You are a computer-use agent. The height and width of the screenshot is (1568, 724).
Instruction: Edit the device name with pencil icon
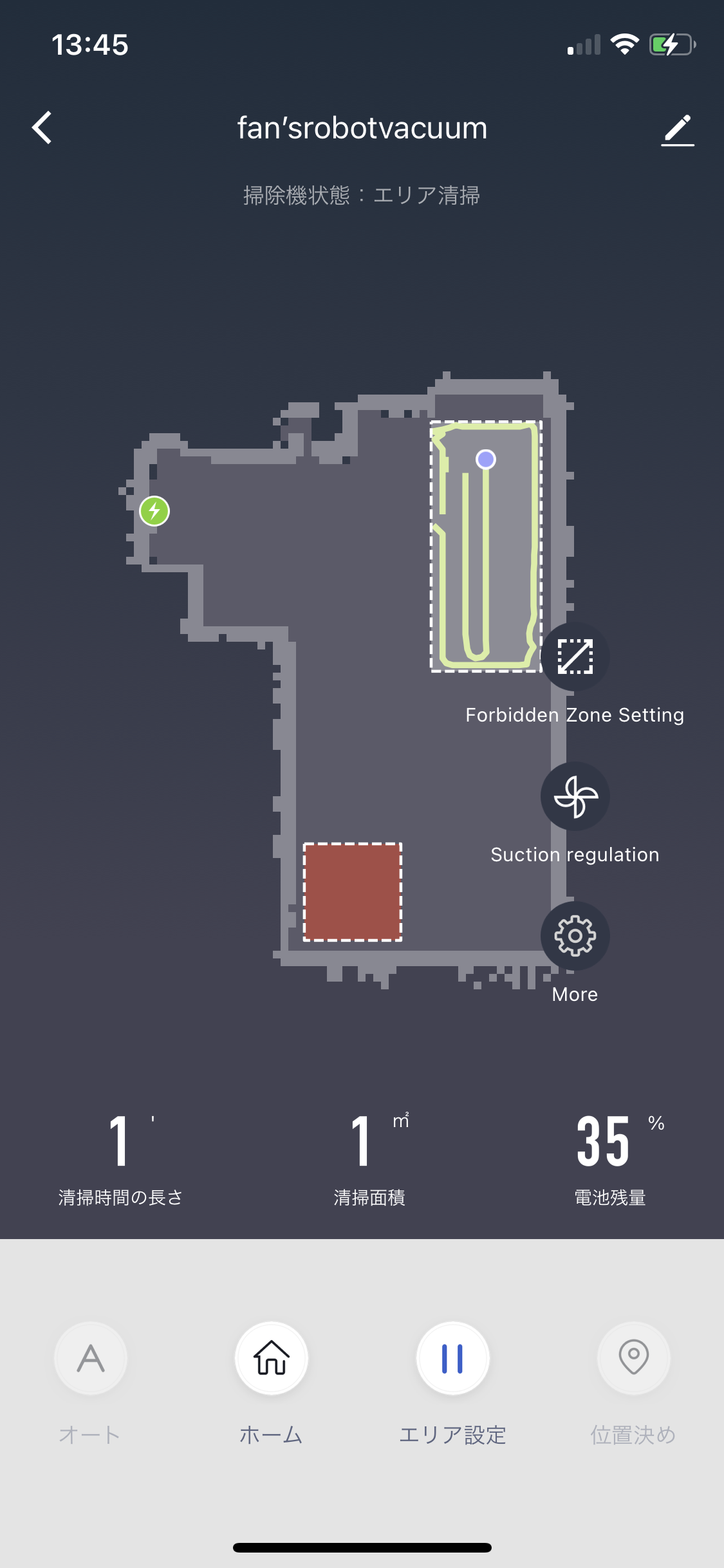pyautogui.click(x=678, y=129)
